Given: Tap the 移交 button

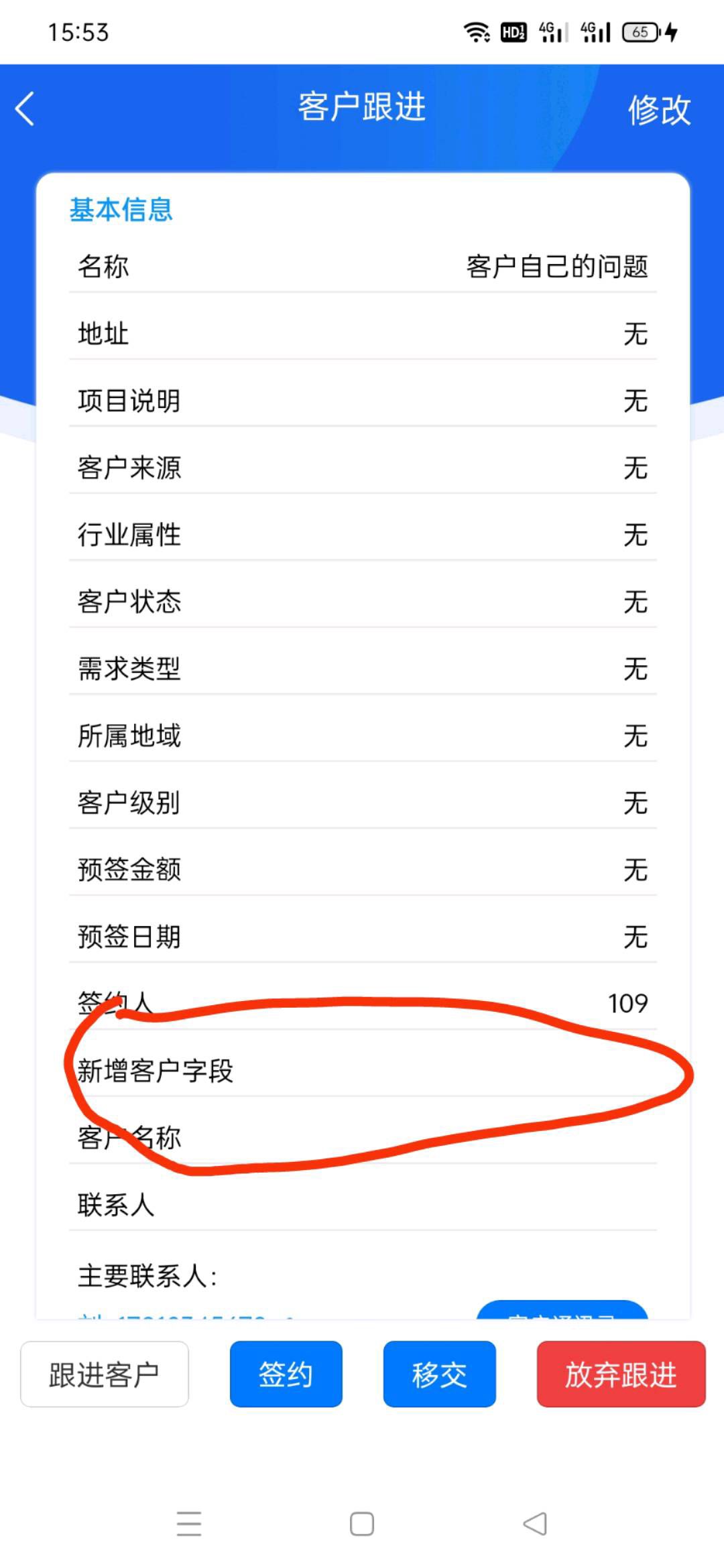Looking at the screenshot, I should click(x=440, y=1374).
